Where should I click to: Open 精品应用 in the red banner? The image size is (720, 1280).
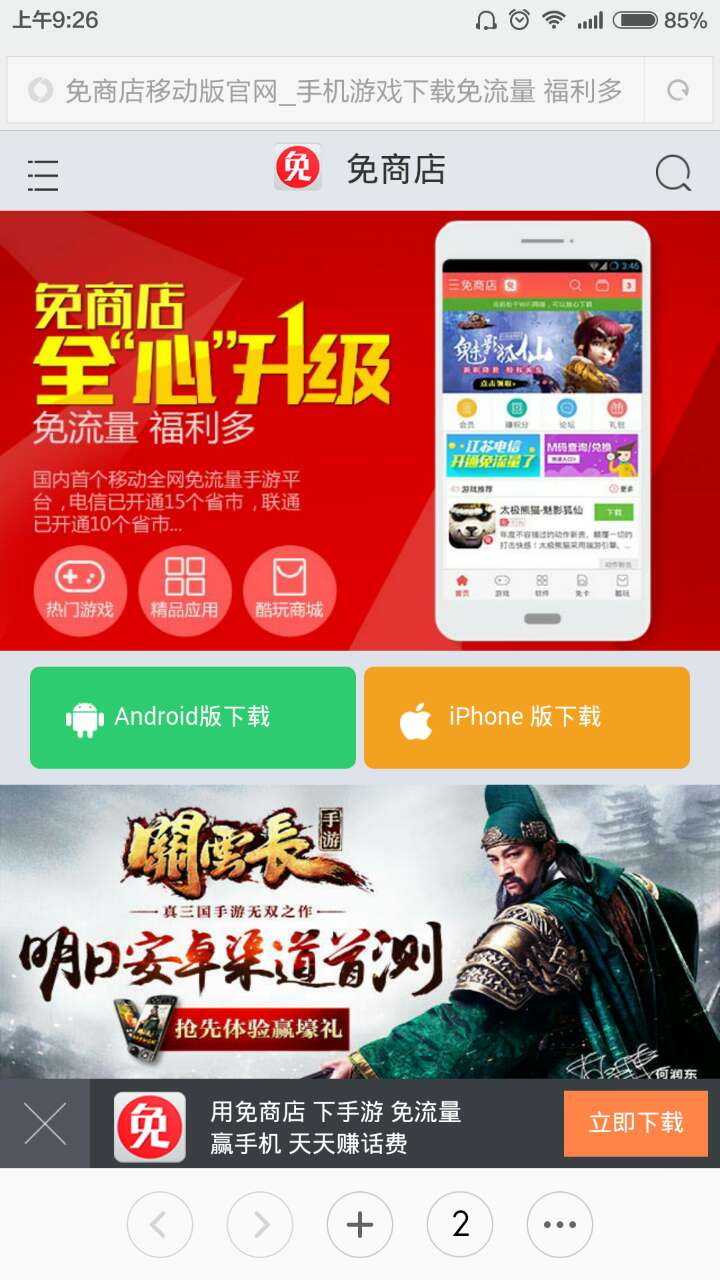tap(184, 590)
